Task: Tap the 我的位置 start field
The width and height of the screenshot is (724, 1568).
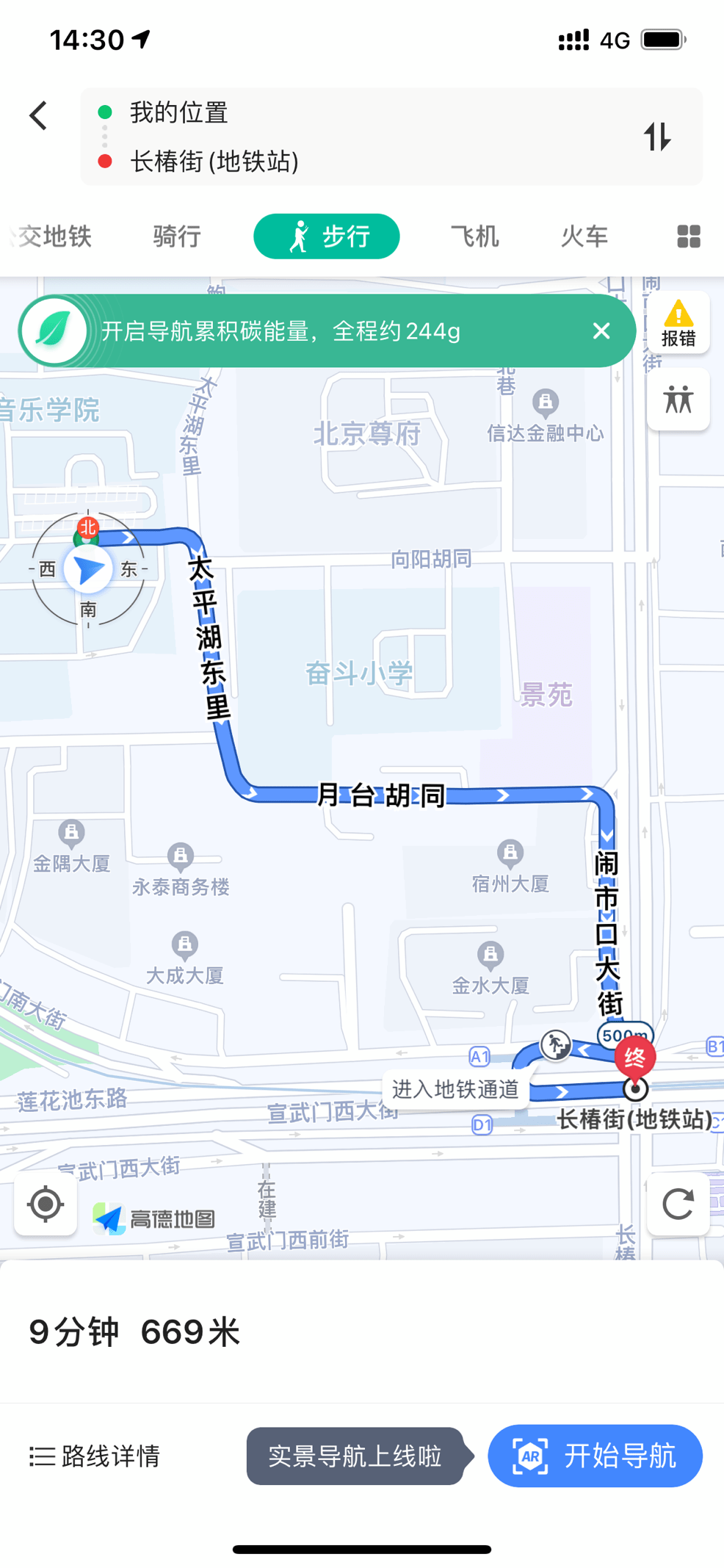Action: click(178, 113)
